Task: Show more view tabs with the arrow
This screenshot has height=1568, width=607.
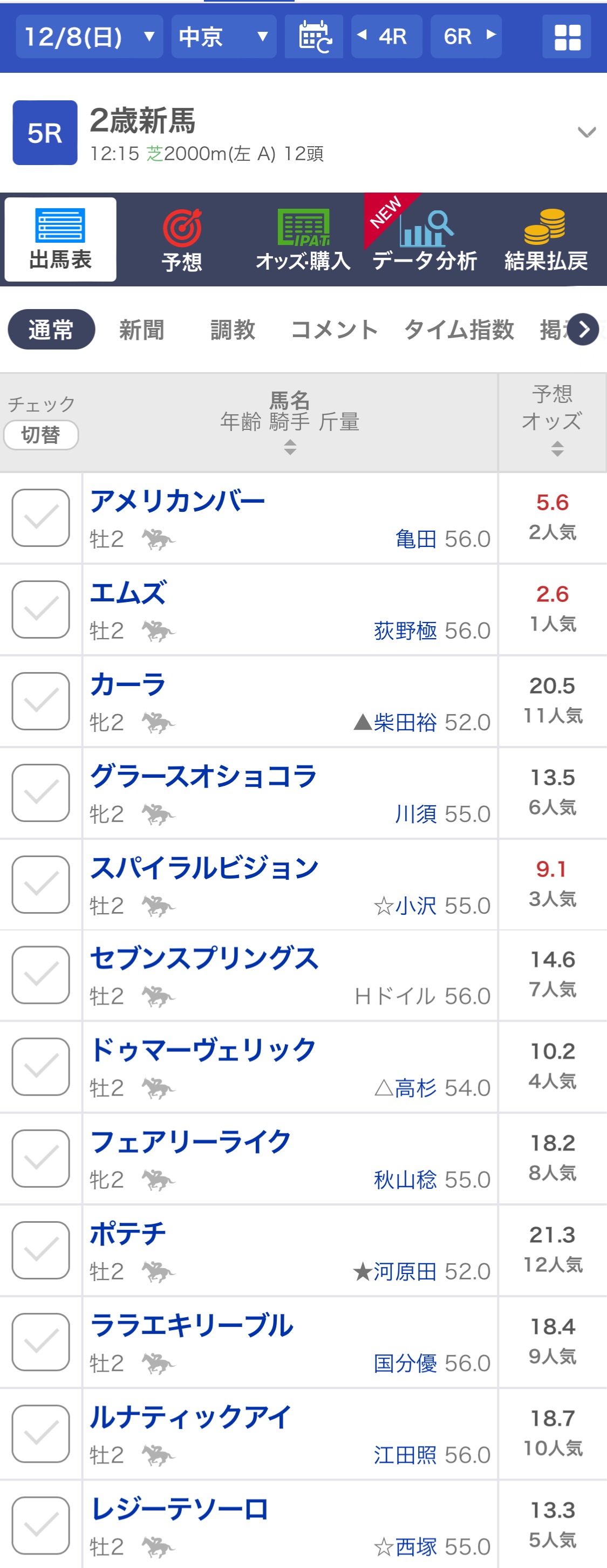Action: pos(583,330)
